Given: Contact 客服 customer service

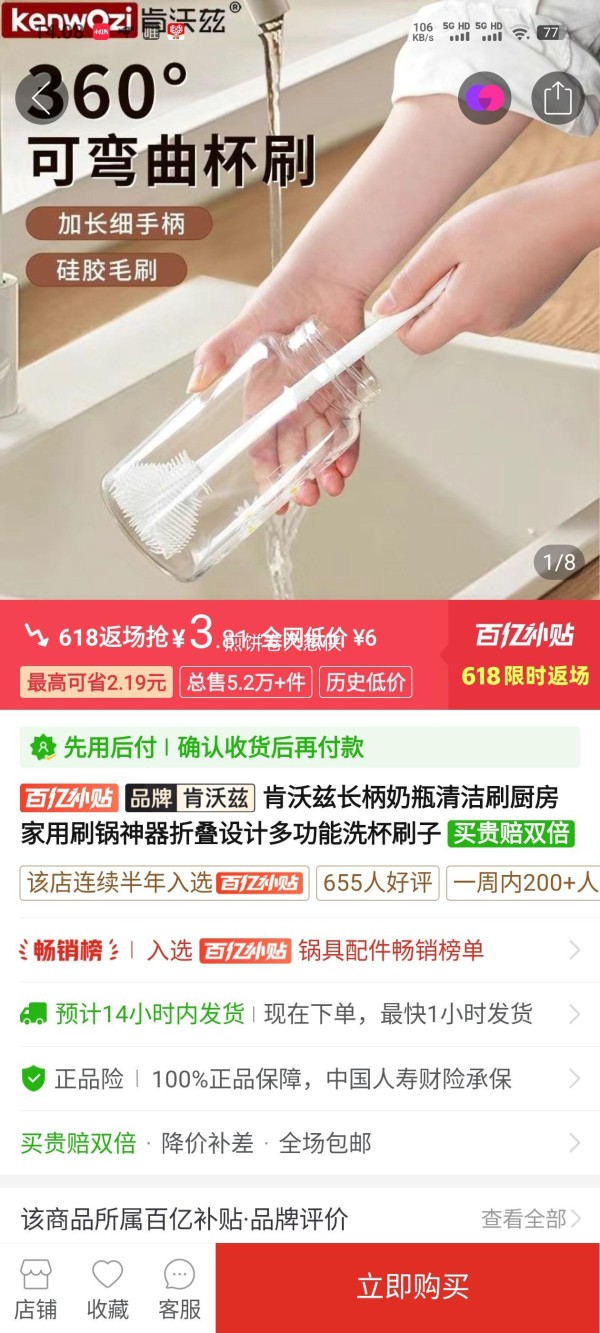Looking at the screenshot, I should point(179,1289).
